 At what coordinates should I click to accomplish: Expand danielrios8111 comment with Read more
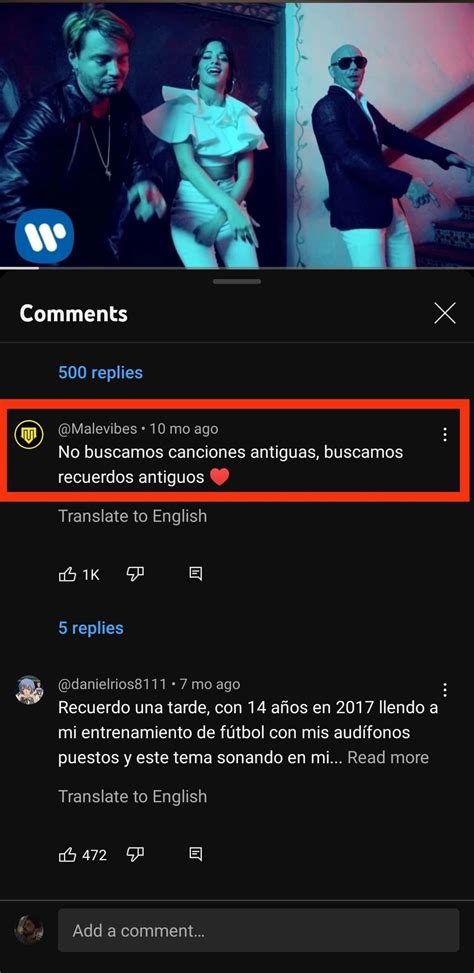pos(388,758)
